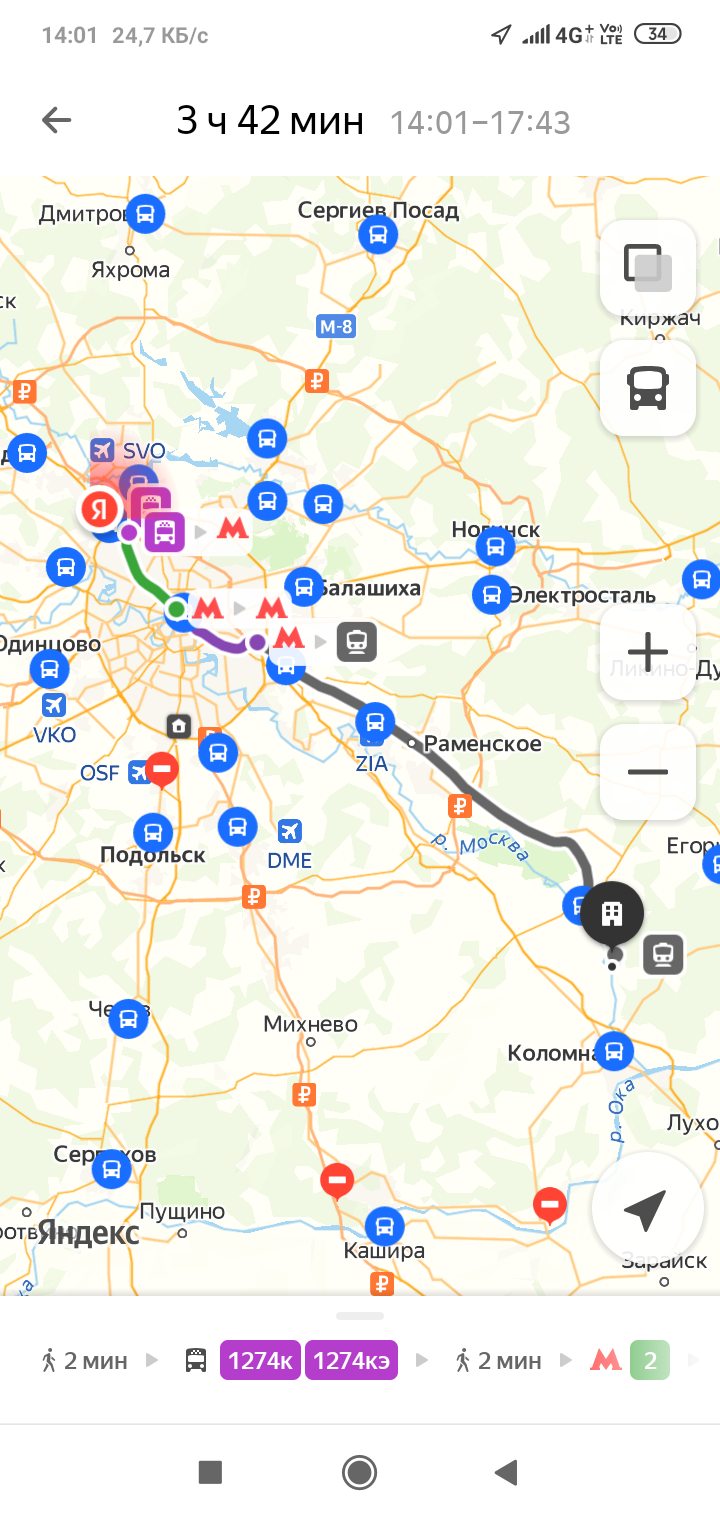Tap the bus stop near Сергиев Посад

pos(377,235)
